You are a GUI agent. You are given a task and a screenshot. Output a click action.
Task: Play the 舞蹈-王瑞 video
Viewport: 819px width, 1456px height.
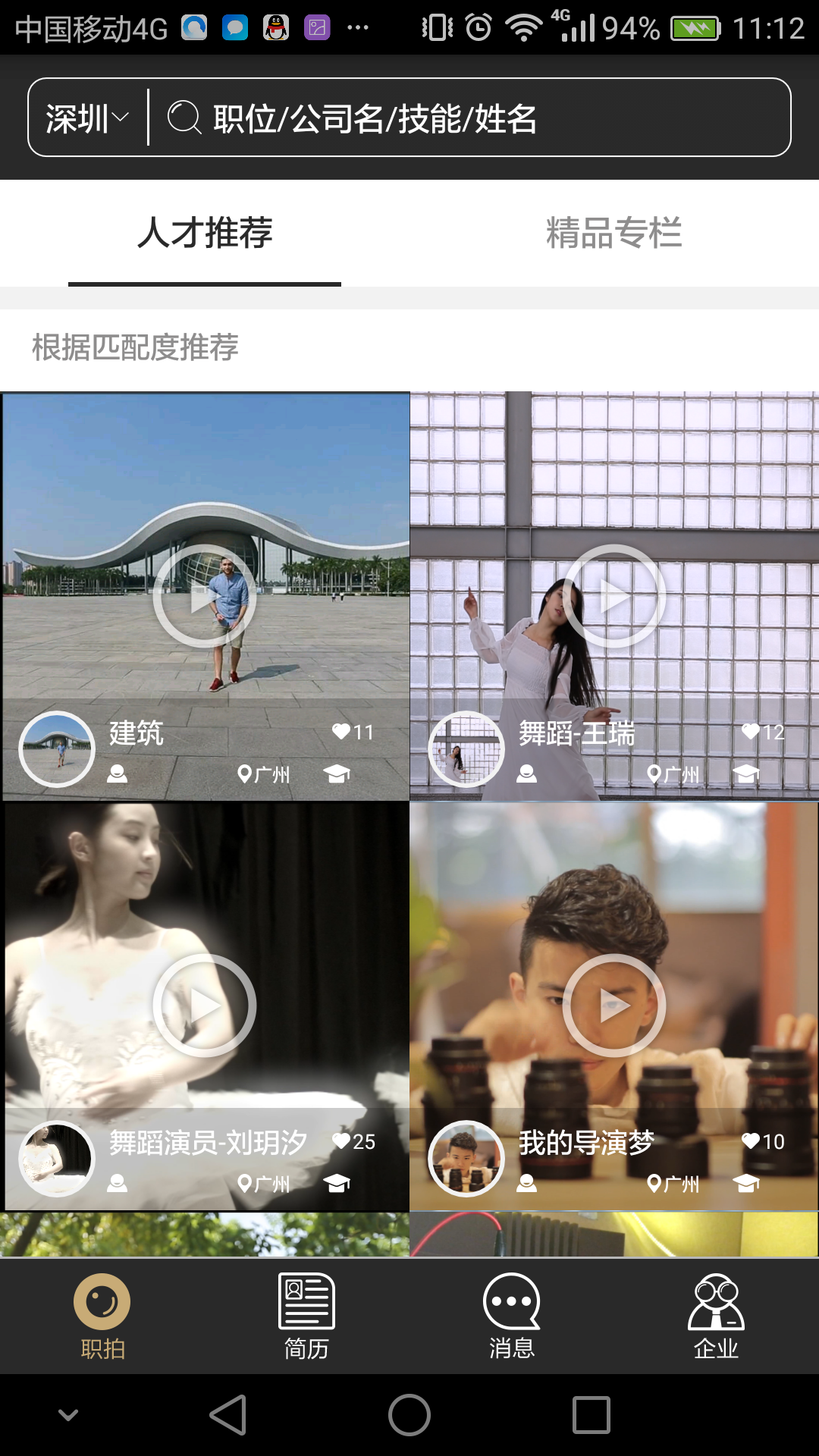pyautogui.click(x=614, y=596)
